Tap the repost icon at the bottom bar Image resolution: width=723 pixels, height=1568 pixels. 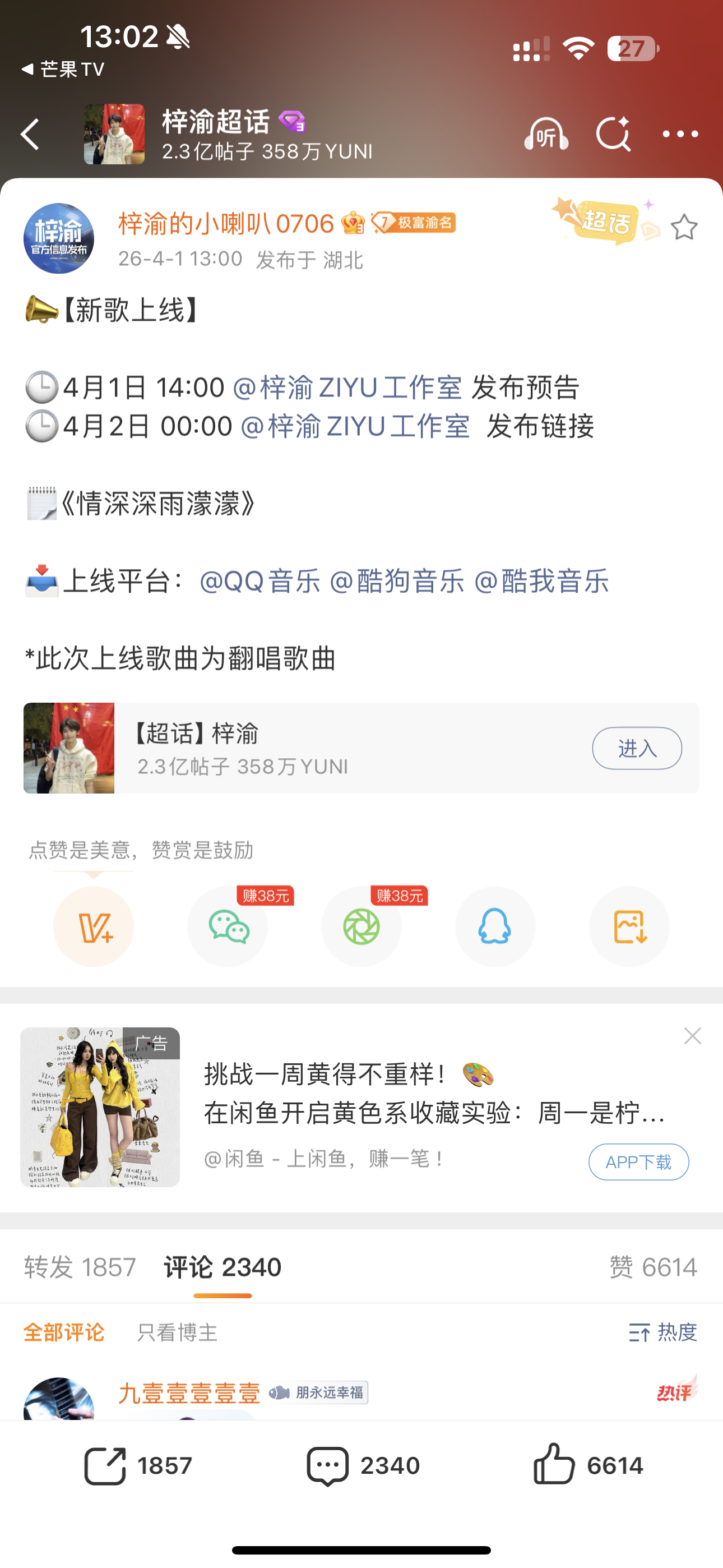pos(105,1466)
